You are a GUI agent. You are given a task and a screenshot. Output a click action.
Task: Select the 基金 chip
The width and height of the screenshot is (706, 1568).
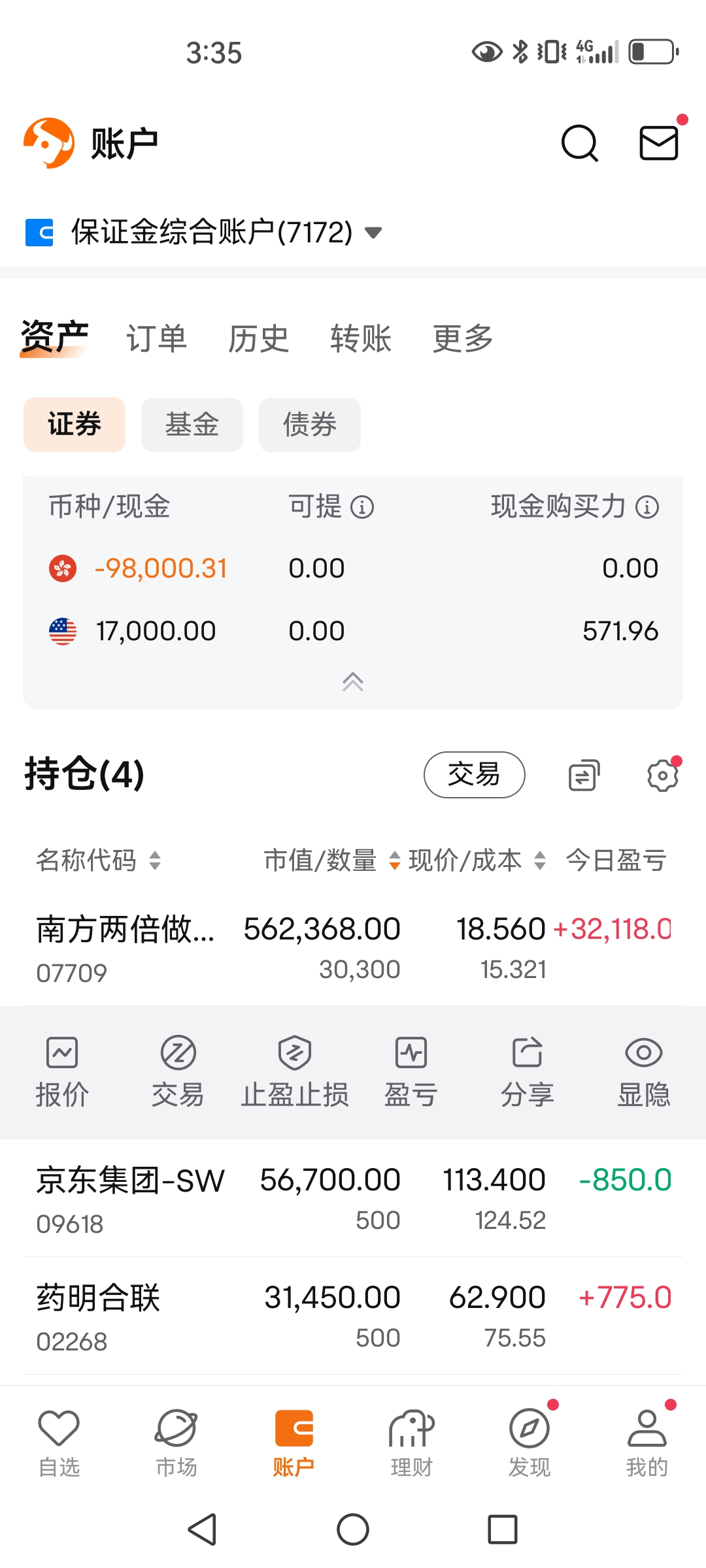point(192,425)
